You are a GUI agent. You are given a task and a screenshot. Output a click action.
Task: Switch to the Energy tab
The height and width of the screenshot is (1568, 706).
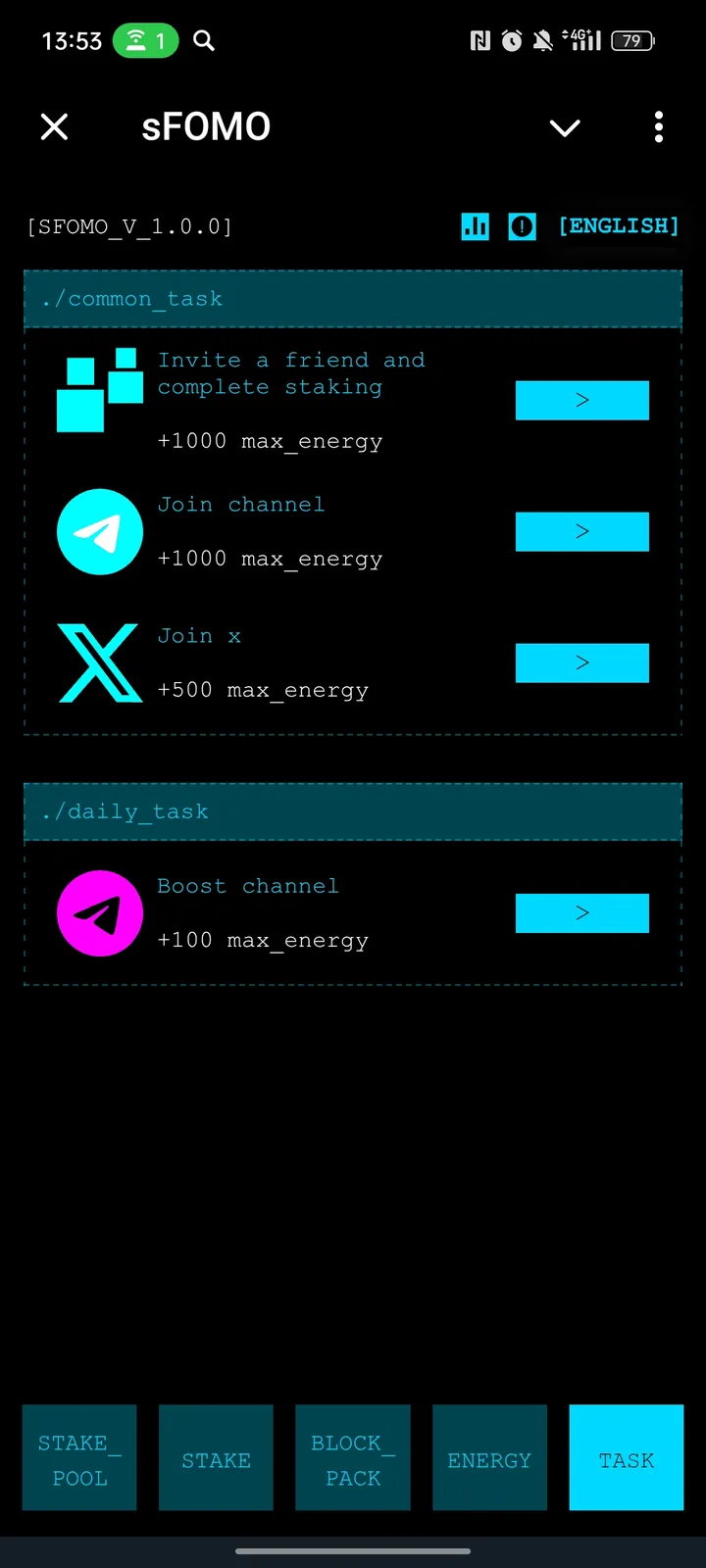tap(489, 1458)
